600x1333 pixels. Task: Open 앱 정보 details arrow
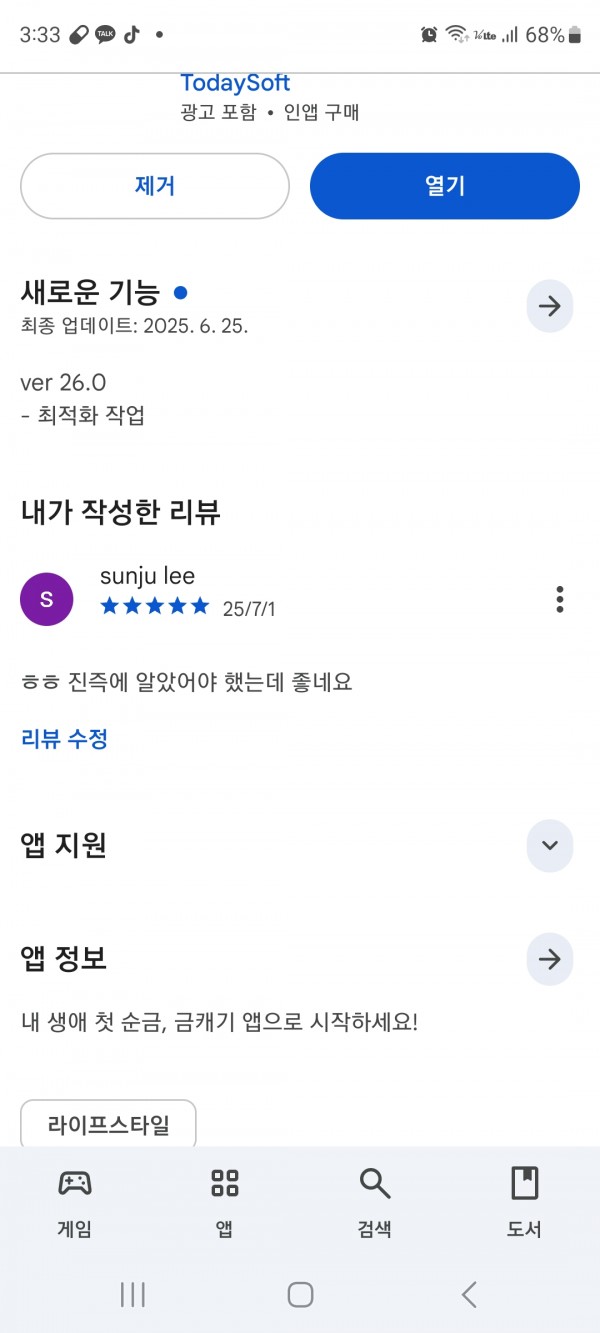click(550, 959)
